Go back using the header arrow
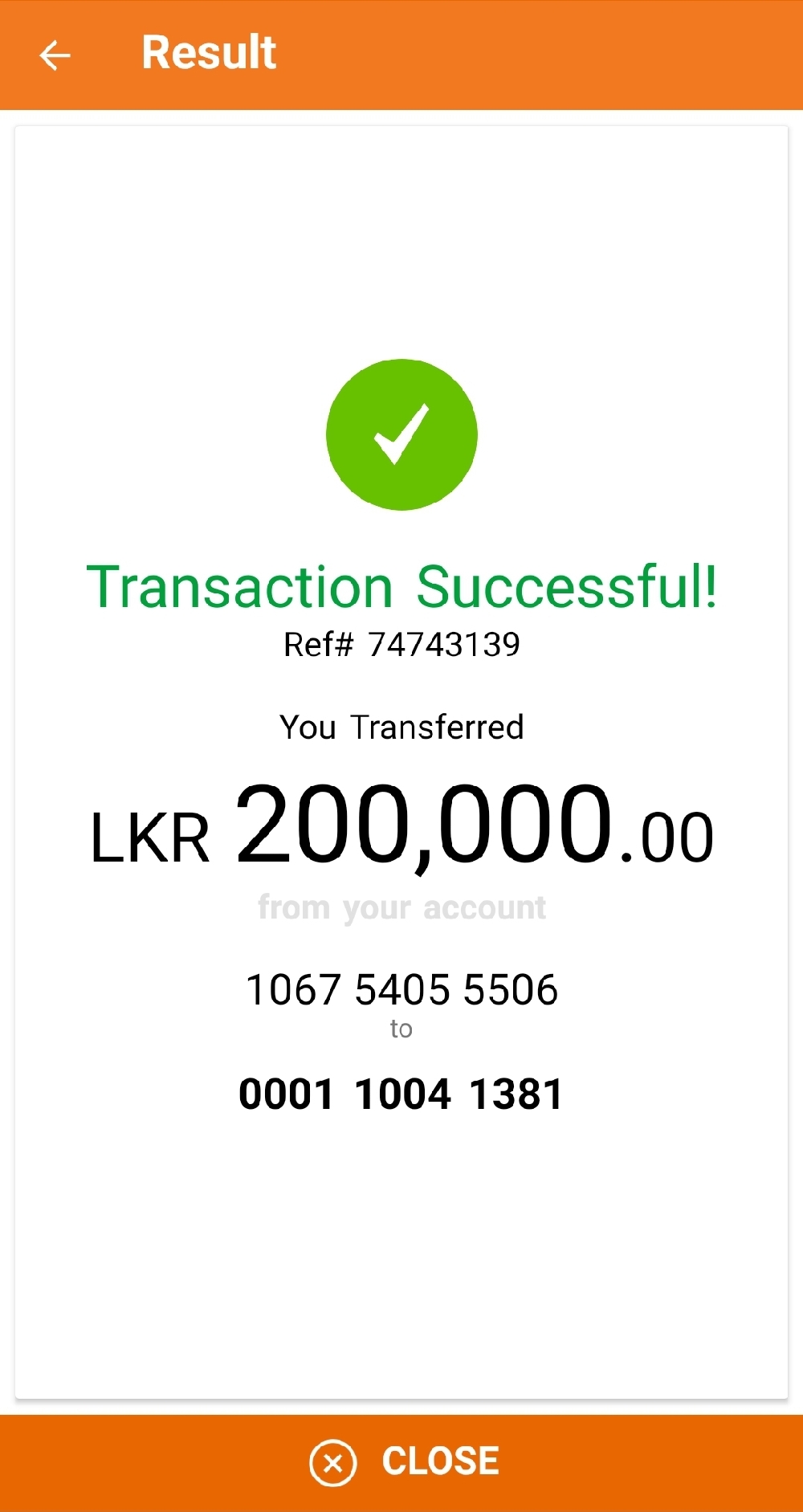The width and height of the screenshot is (803, 1512). (55, 55)
